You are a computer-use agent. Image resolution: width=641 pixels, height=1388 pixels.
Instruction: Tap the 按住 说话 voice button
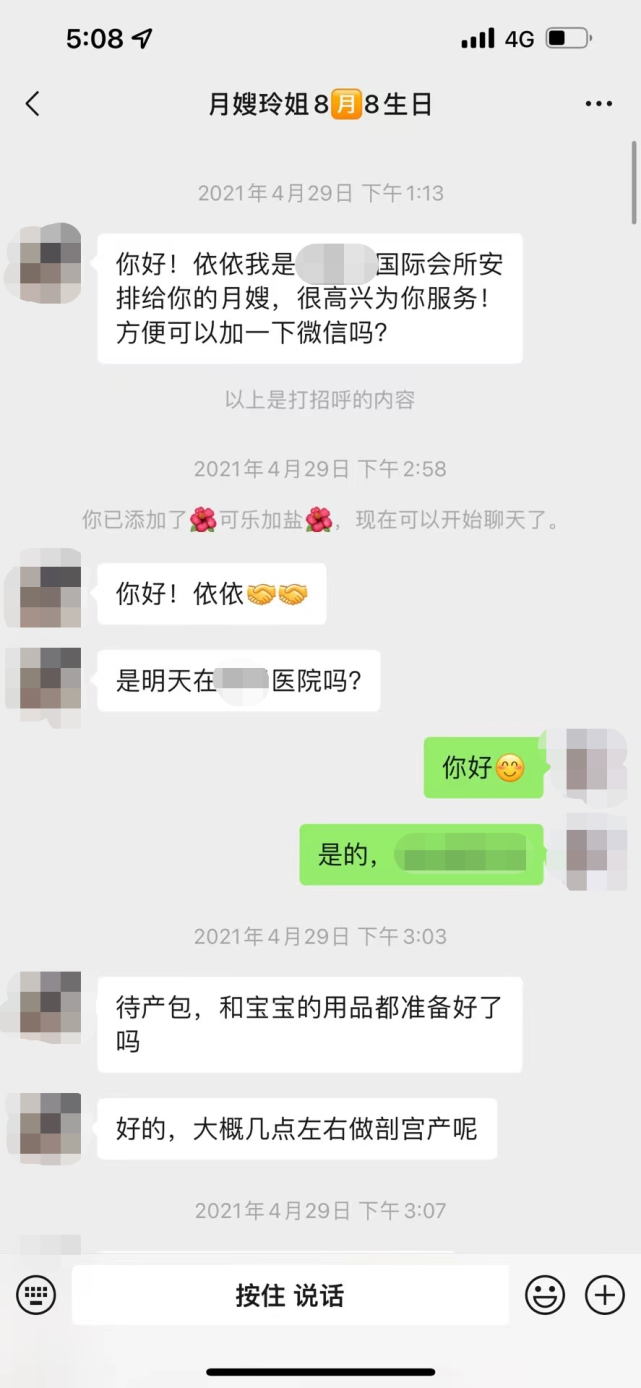pyautogui.click(x=290, y=1296)
